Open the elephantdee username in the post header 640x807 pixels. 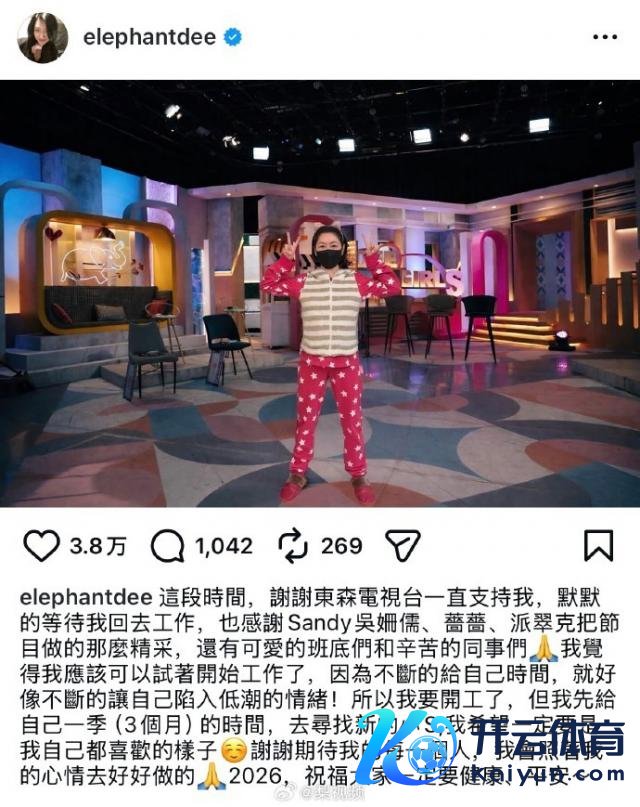coord(150,38)
